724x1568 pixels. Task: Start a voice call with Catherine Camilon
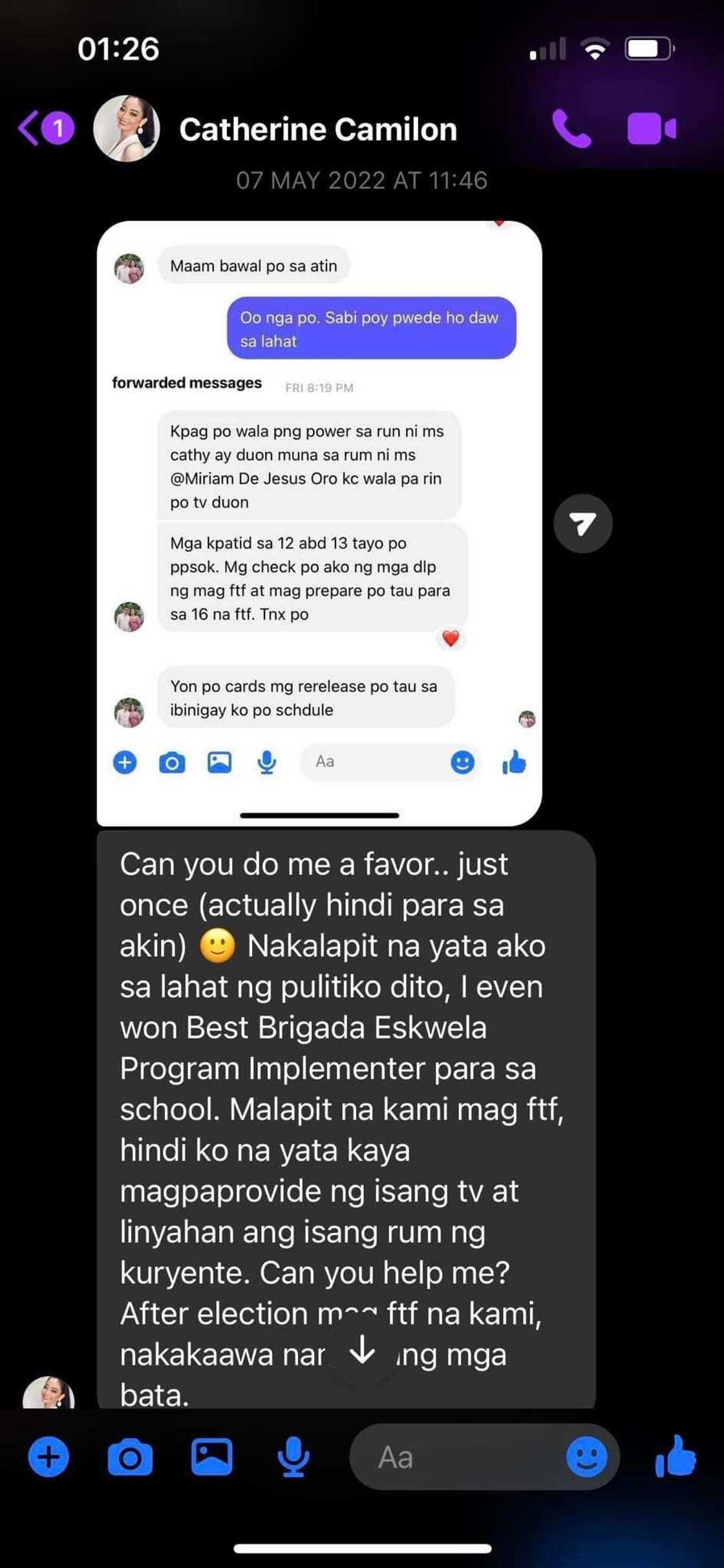pos(571,129)
